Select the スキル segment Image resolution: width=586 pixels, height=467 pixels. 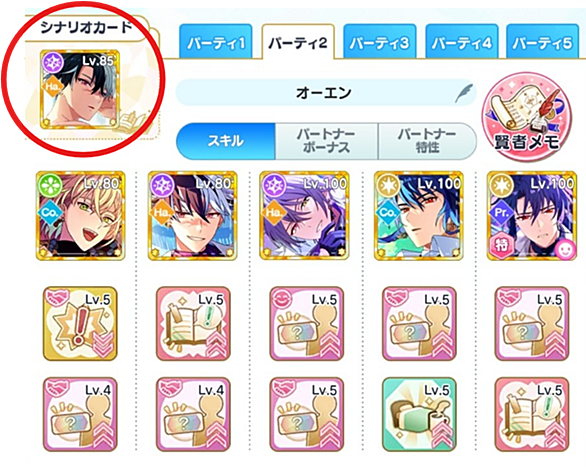pos(226,141)
